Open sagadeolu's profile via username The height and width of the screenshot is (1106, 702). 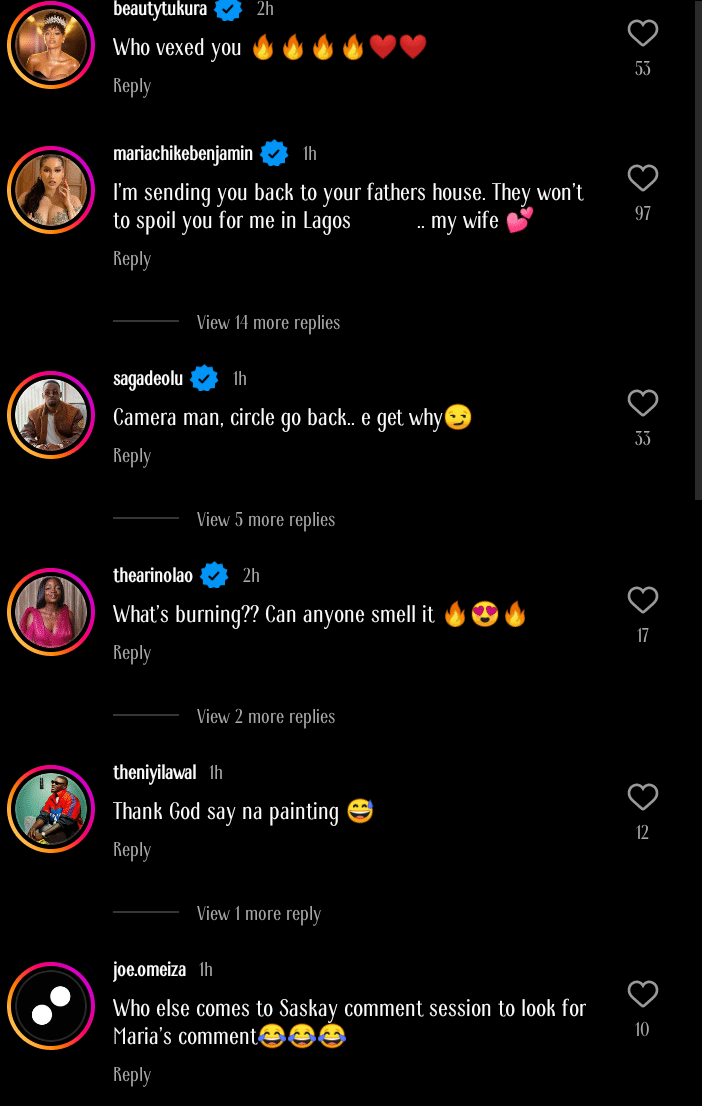(x=148, y=379)
